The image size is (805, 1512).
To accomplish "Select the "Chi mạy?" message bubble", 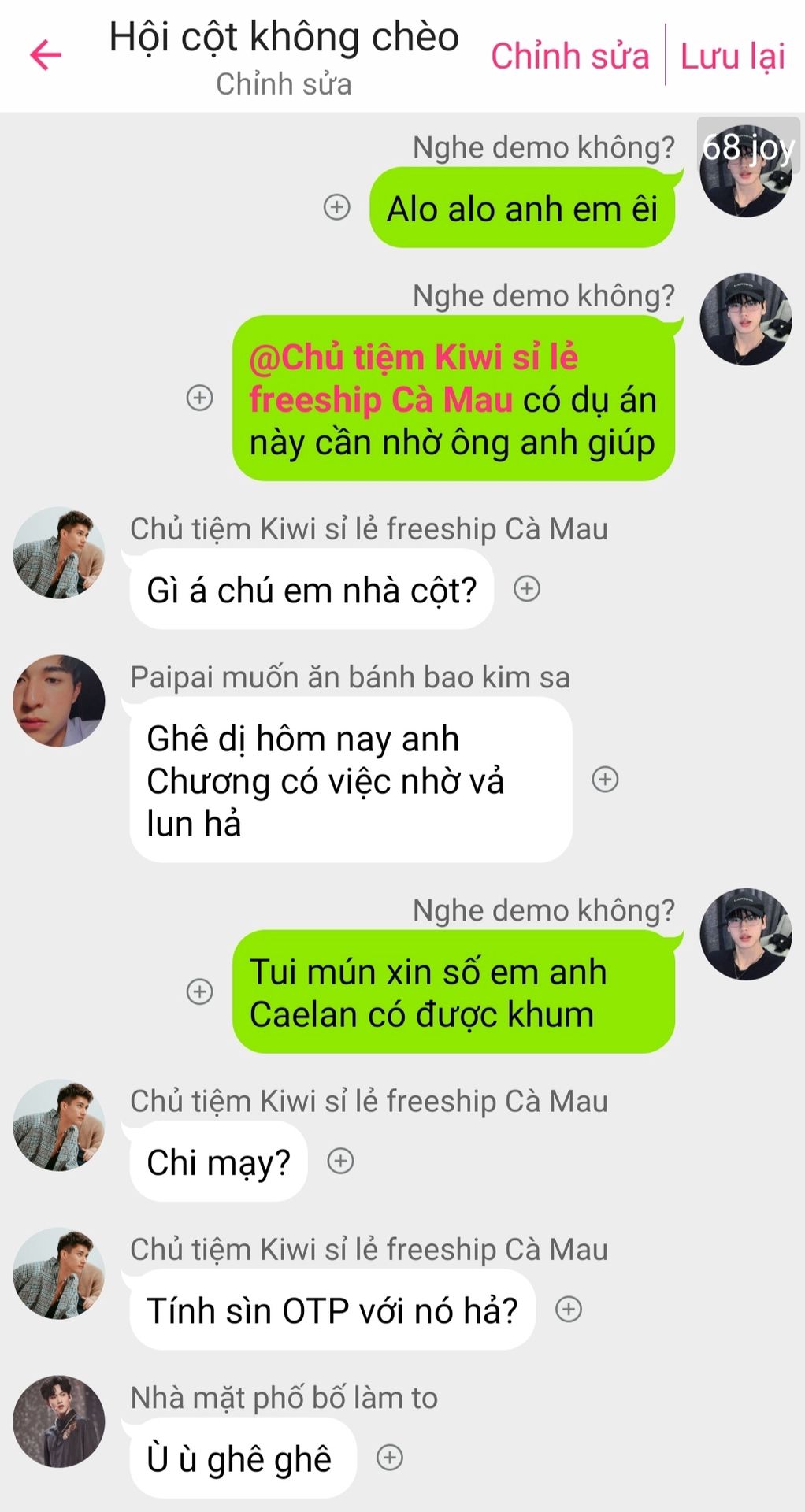I will 218,1162.
